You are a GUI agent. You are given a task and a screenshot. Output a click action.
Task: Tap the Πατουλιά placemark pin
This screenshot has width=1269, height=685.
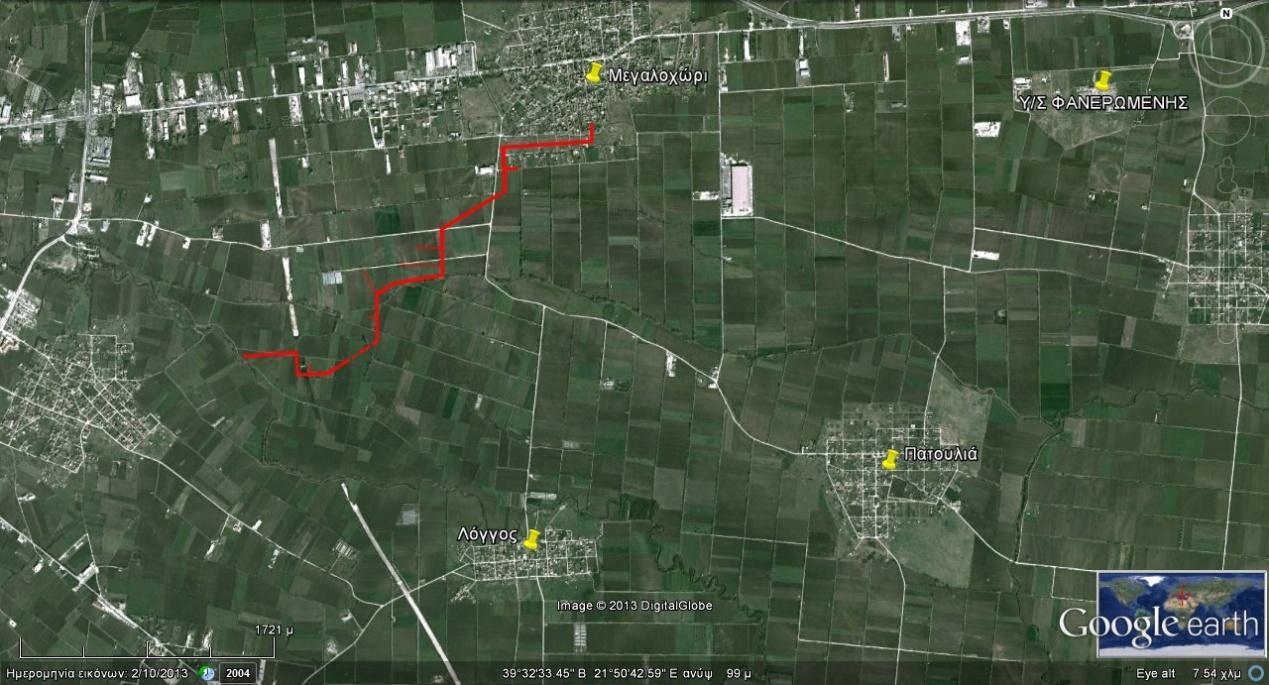[x=890, y=459]
